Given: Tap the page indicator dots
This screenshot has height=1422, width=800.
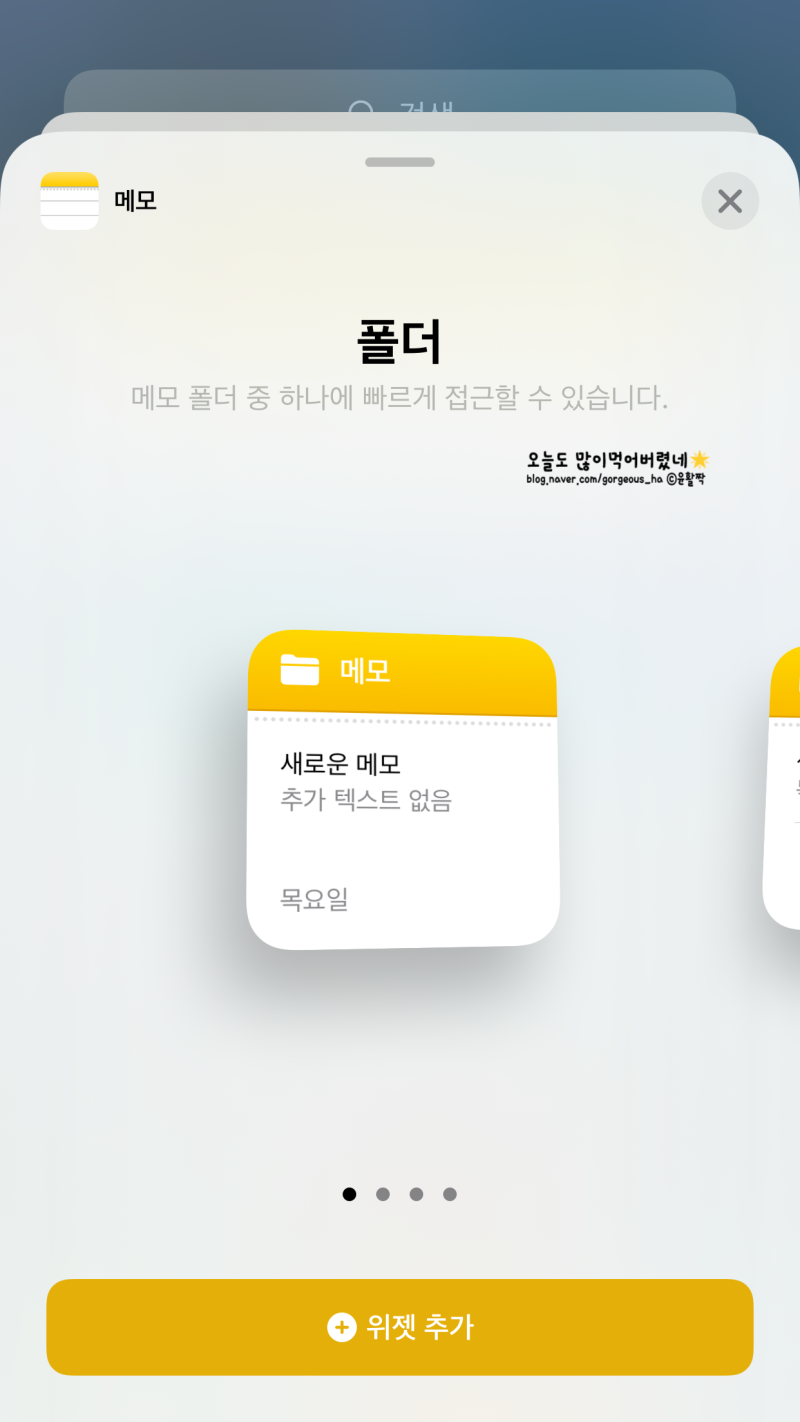Looking at the screenshot, I should click(x=400, y=1194).
